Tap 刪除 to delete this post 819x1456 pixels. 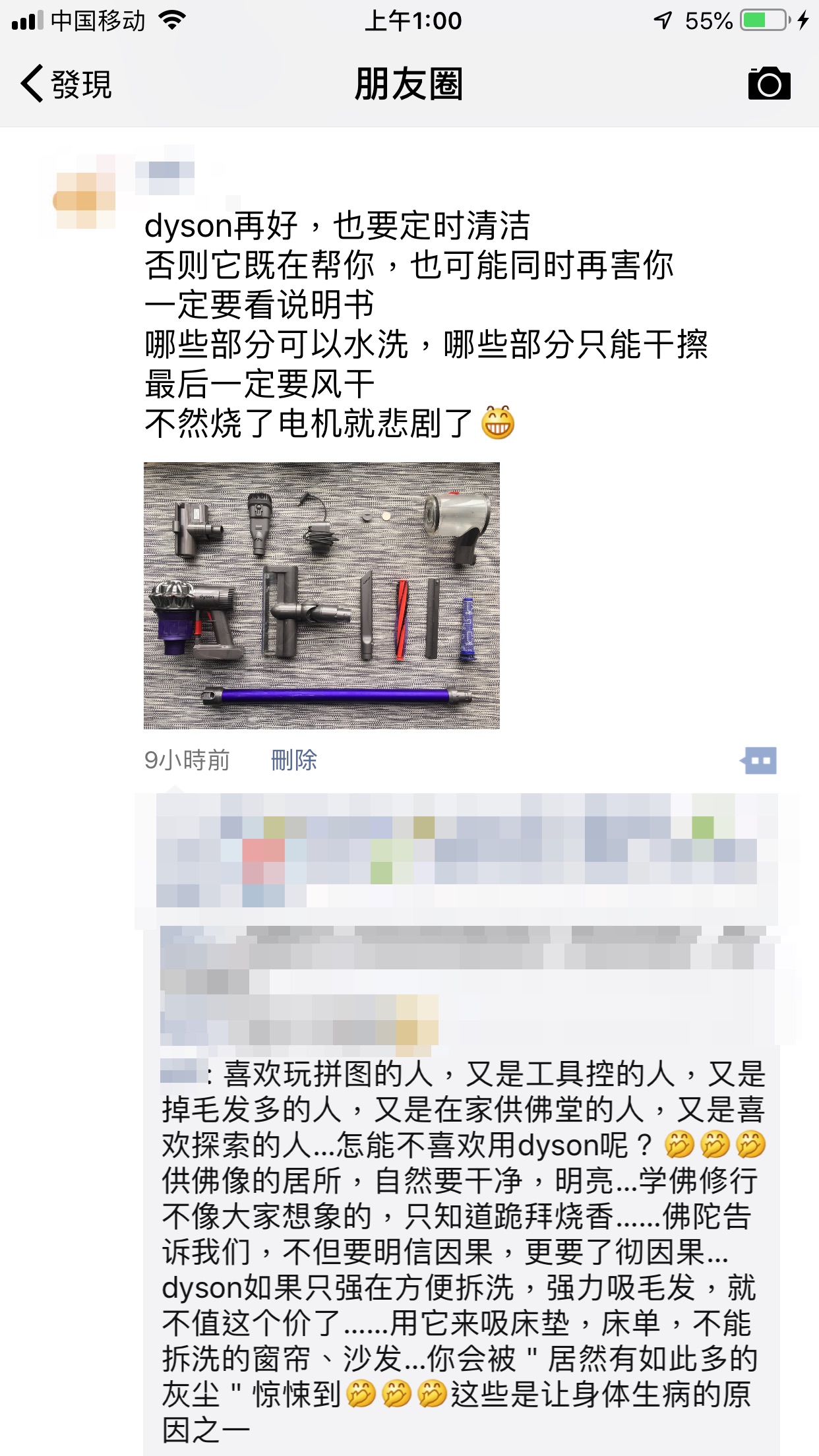tap(294, 760)
